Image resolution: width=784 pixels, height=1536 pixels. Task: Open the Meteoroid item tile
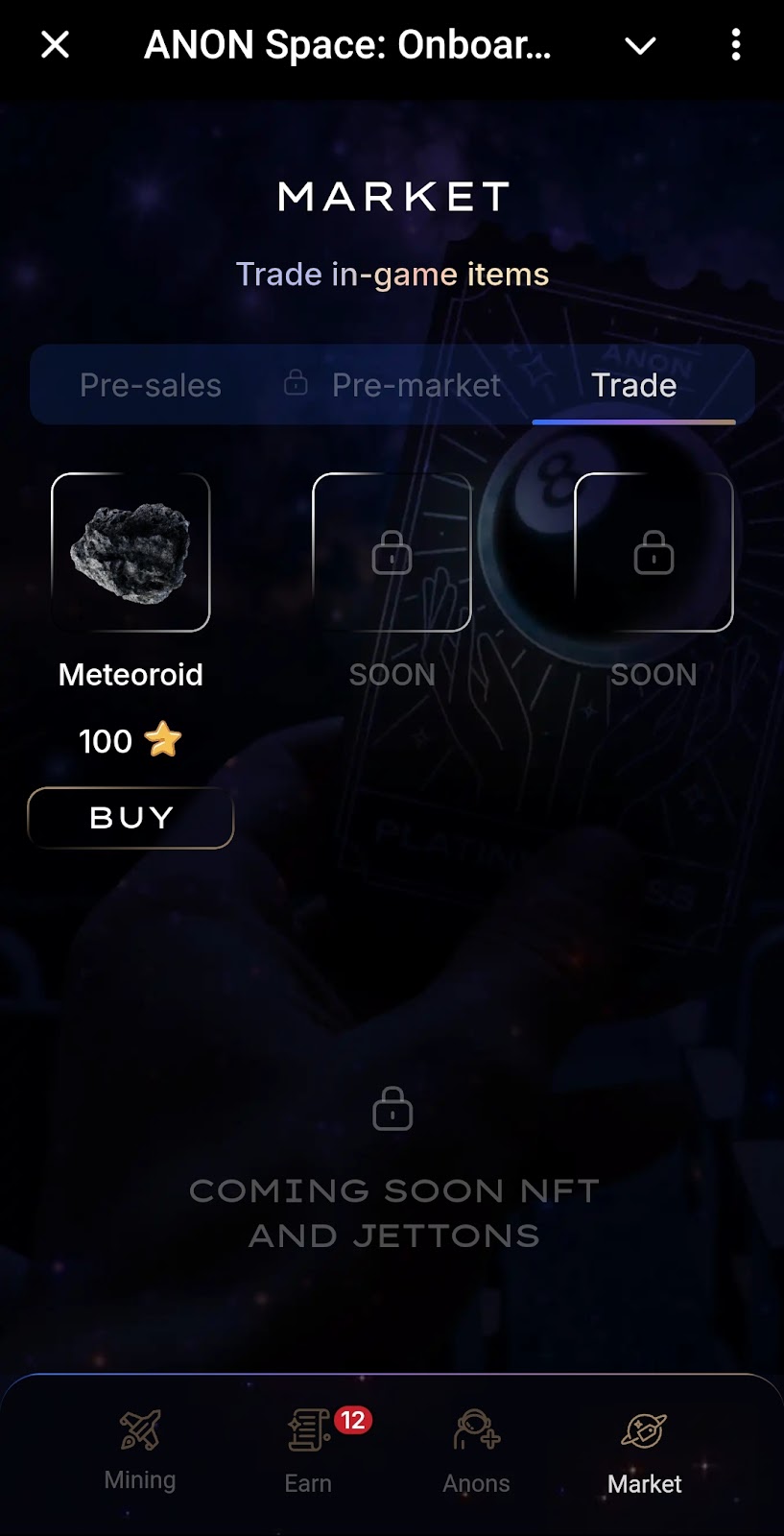131,553
